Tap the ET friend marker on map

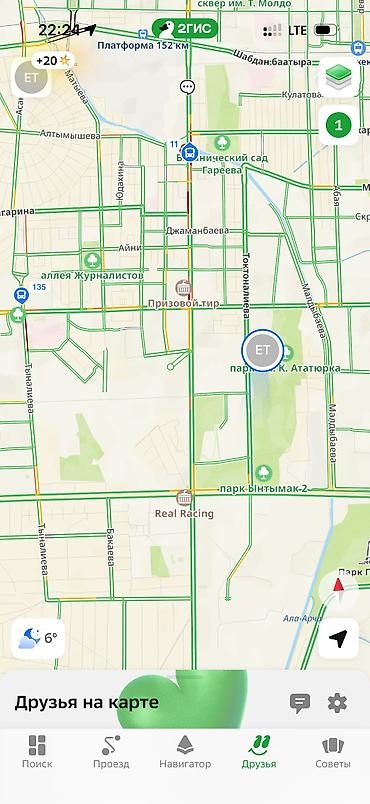tap(262, 351)
